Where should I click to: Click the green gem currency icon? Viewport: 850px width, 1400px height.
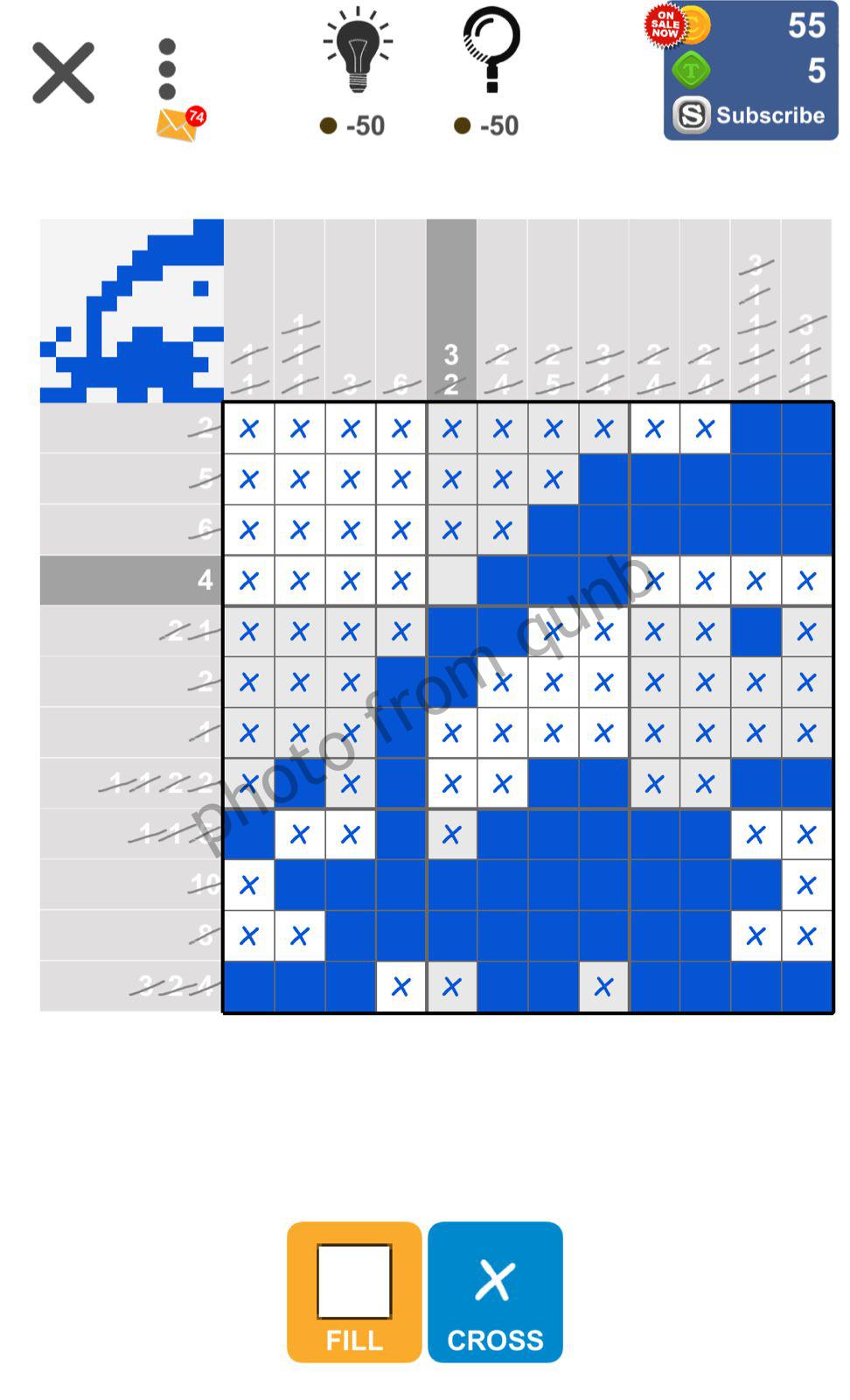[690, 70]
